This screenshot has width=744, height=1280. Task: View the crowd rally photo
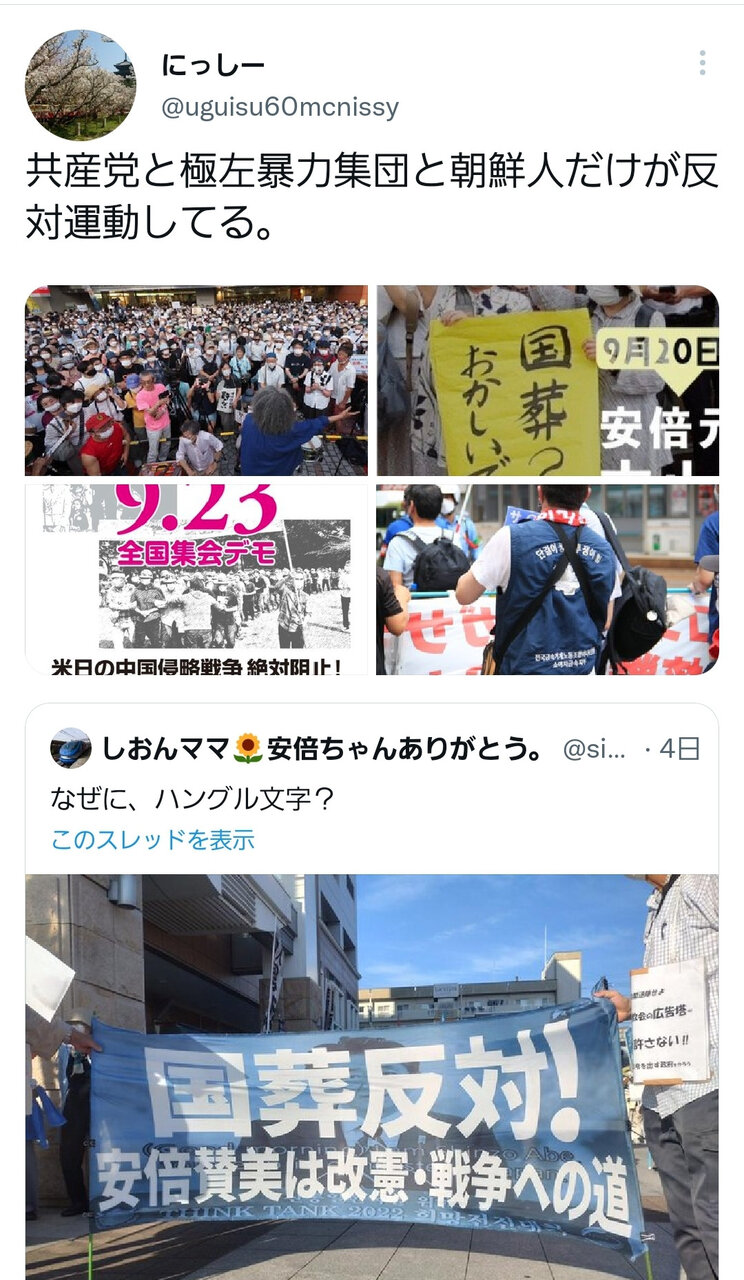click(196, 381)
